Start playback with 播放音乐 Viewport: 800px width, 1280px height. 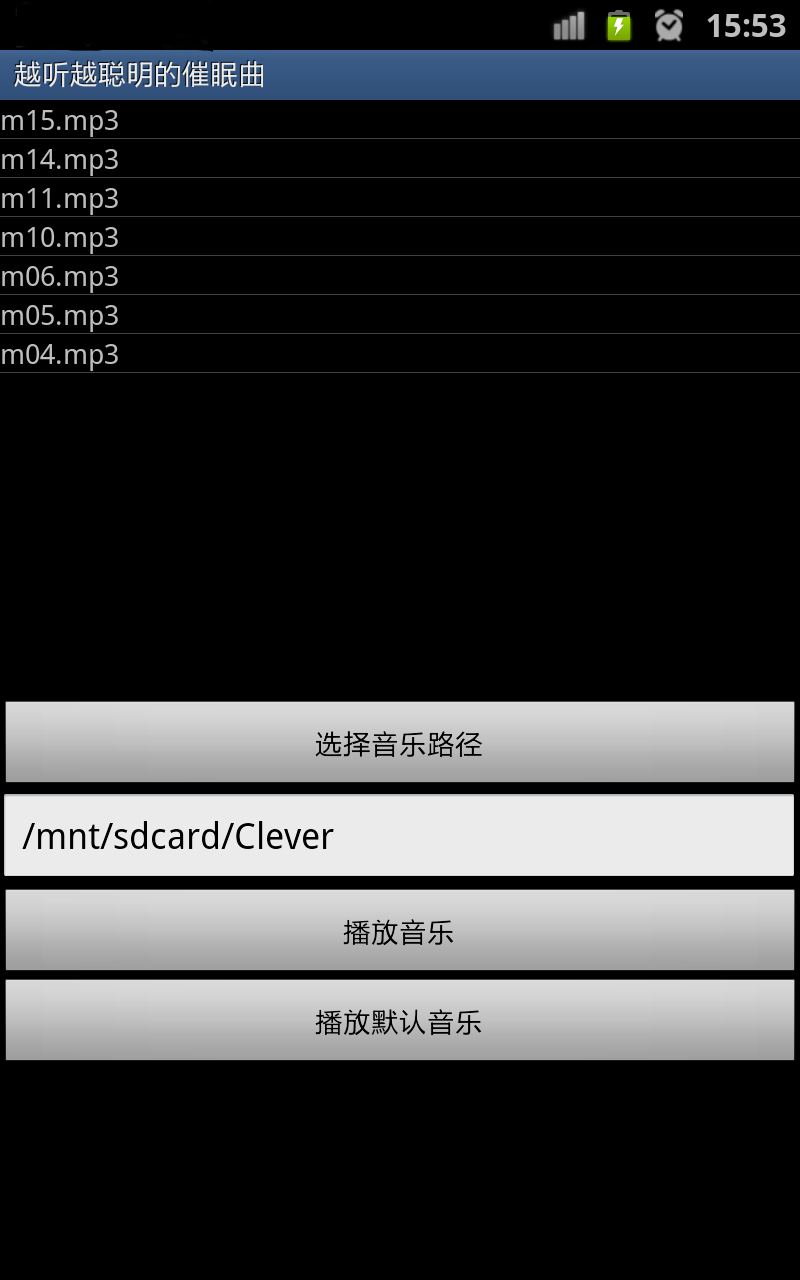[400, 931]
